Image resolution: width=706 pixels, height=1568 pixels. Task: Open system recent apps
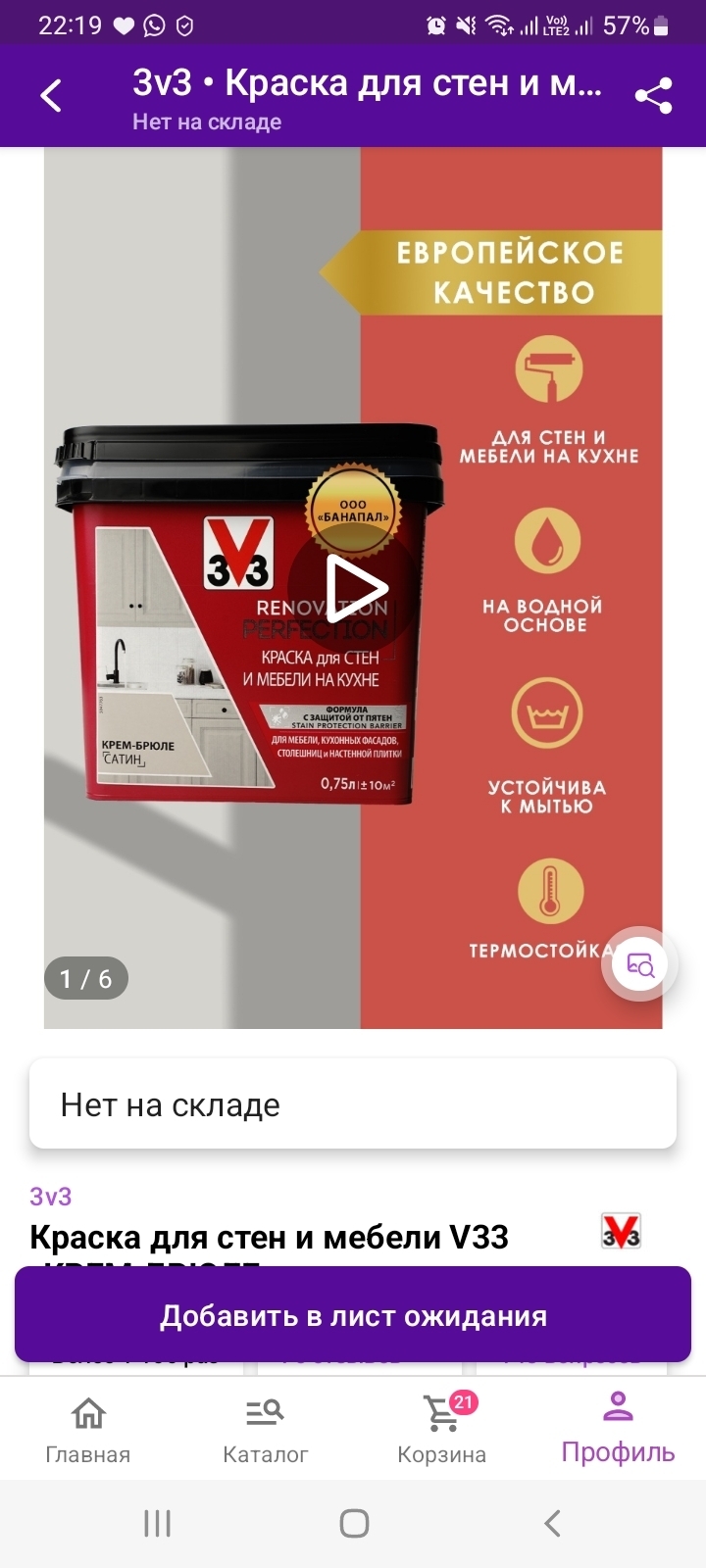click(157, 1523)
